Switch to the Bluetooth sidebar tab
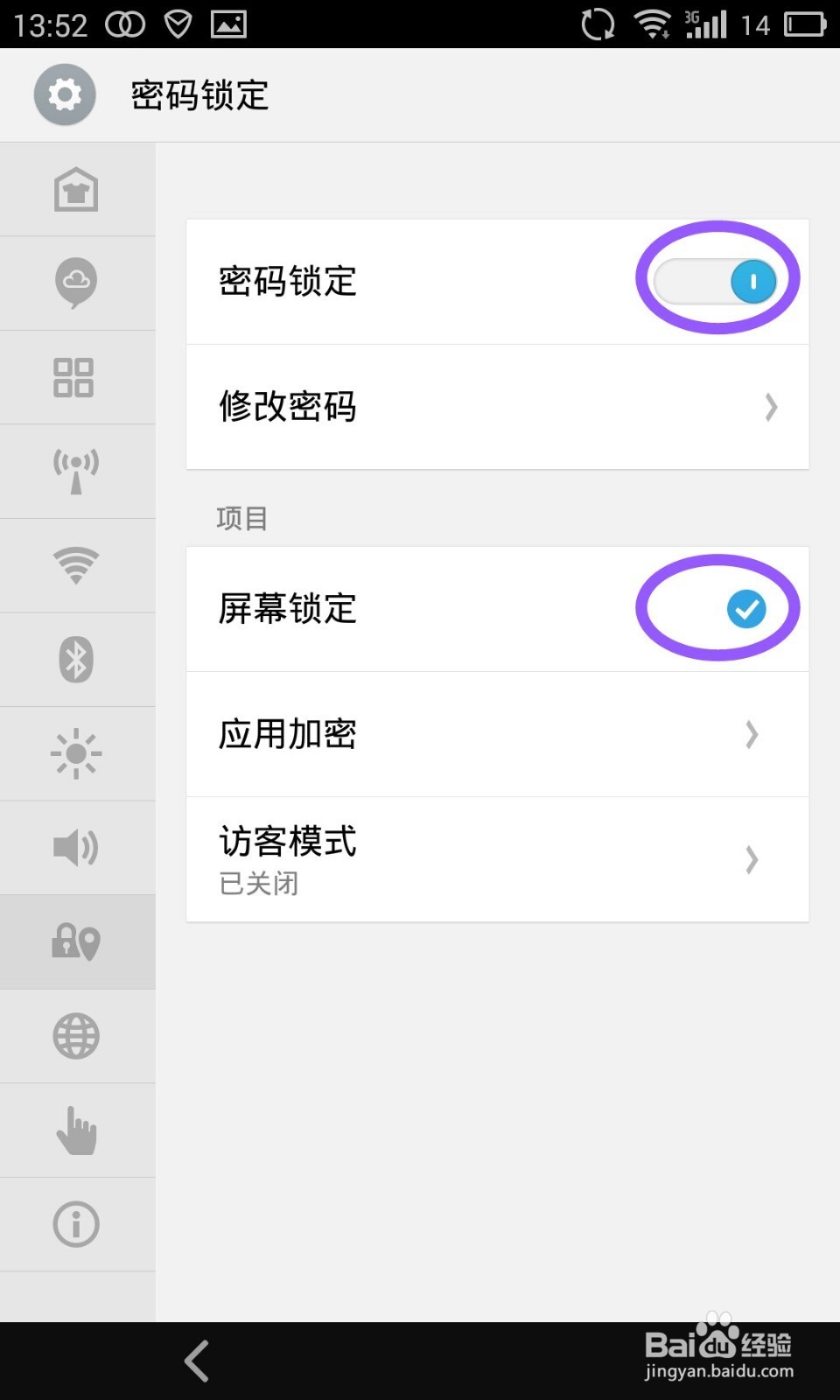Image resolution: width=840 pixels, height=1400 pixels. pos(76,660)
